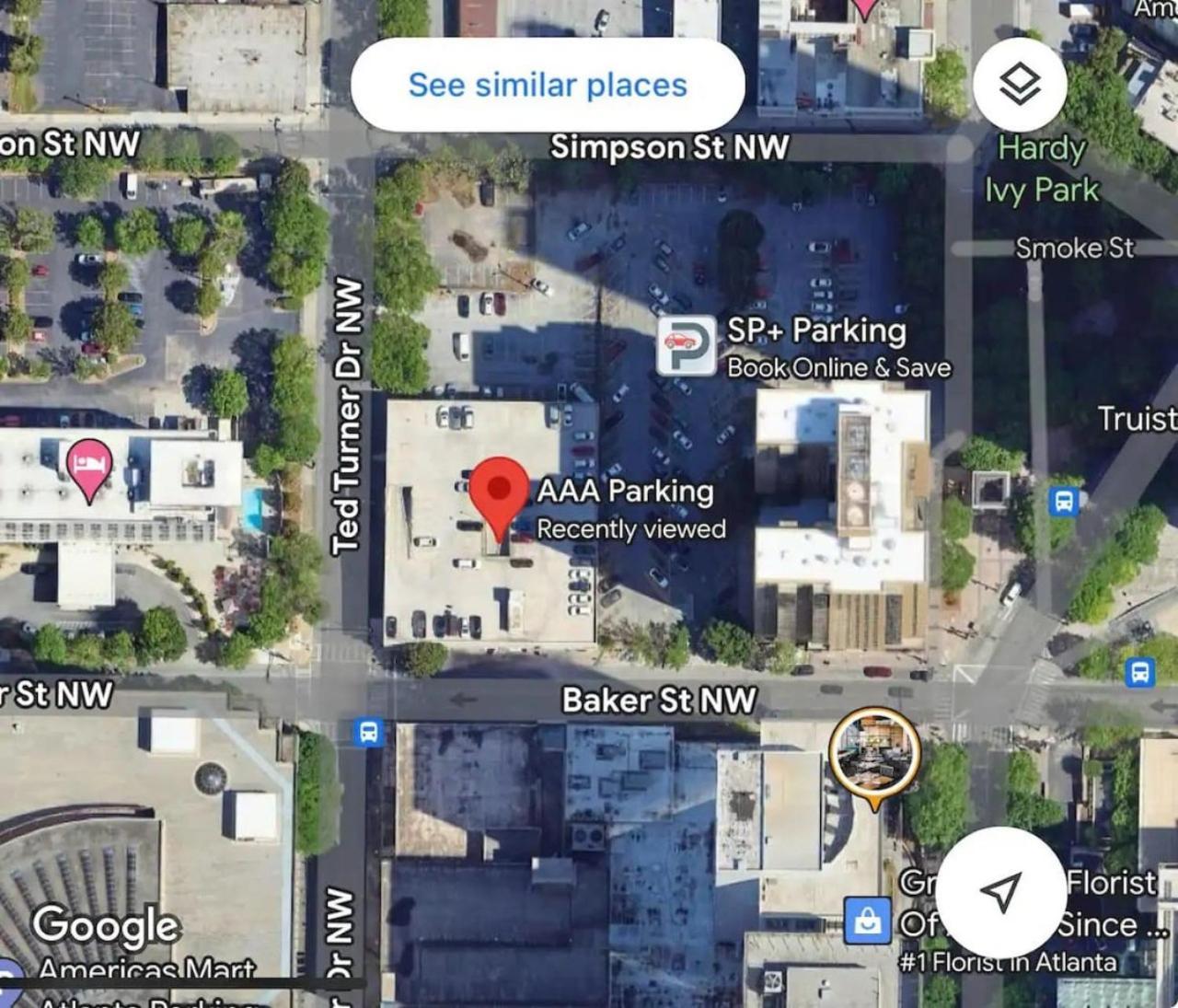Tap the pink hotel pin
This screenshot has width=1178, height=1008.
click(x=89, y=465)
